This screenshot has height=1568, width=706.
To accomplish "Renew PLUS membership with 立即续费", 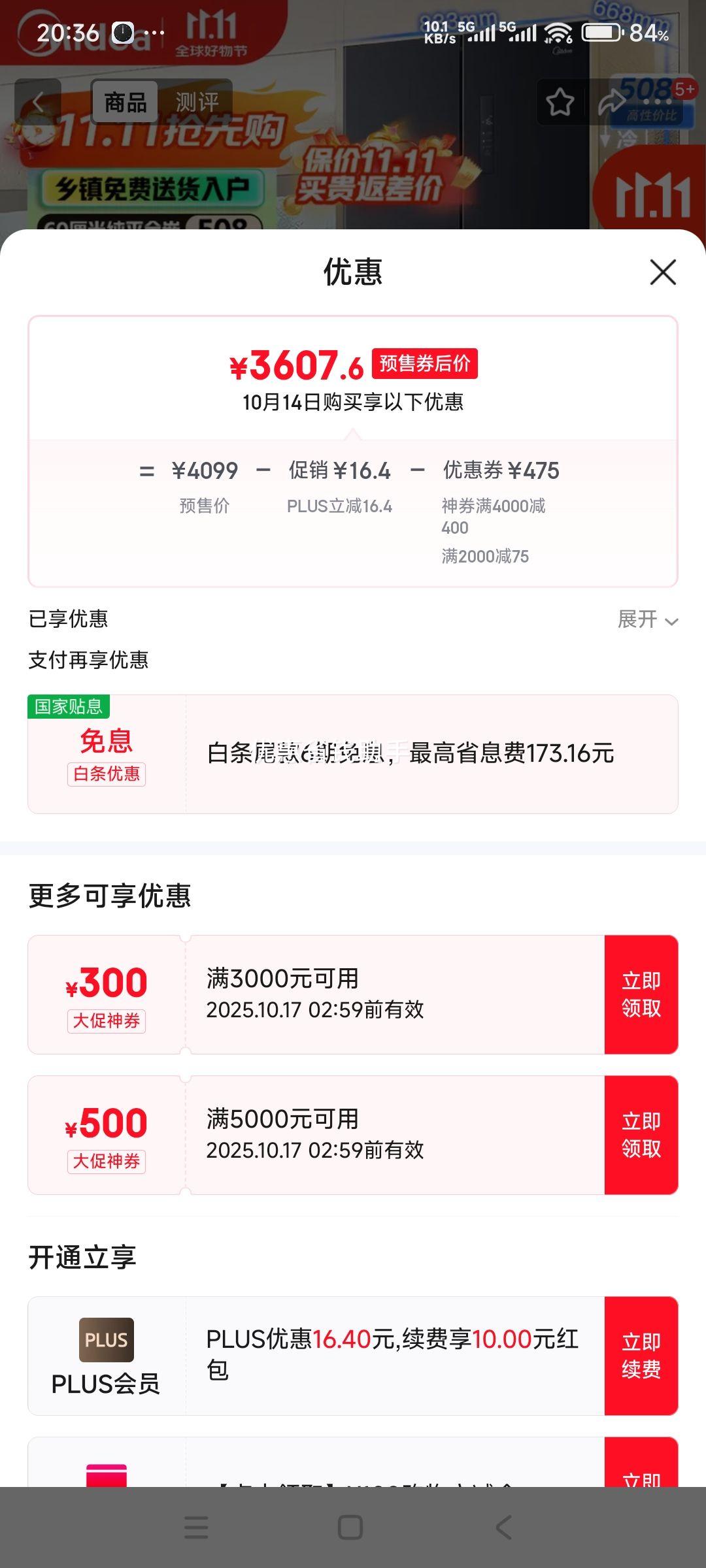I will coord(641,1356).
